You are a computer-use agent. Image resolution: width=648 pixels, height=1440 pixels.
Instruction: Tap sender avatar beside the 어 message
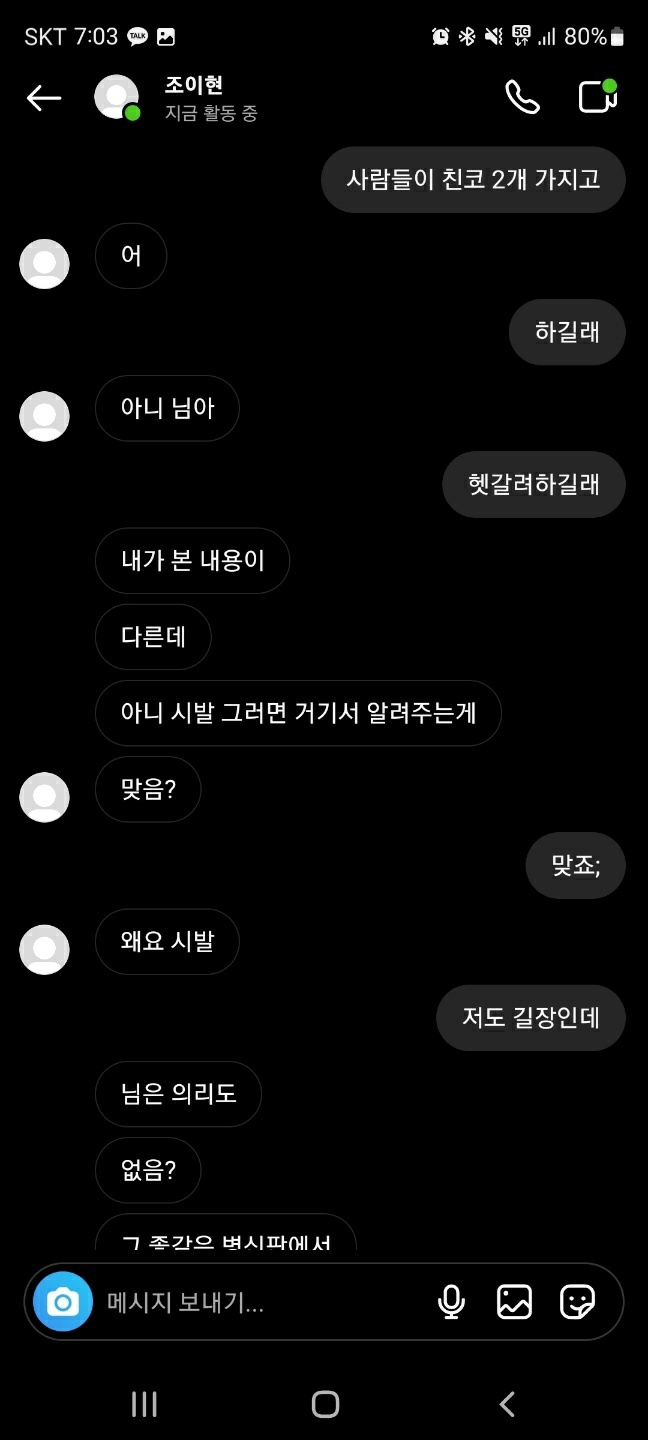[x=44, y=264]
